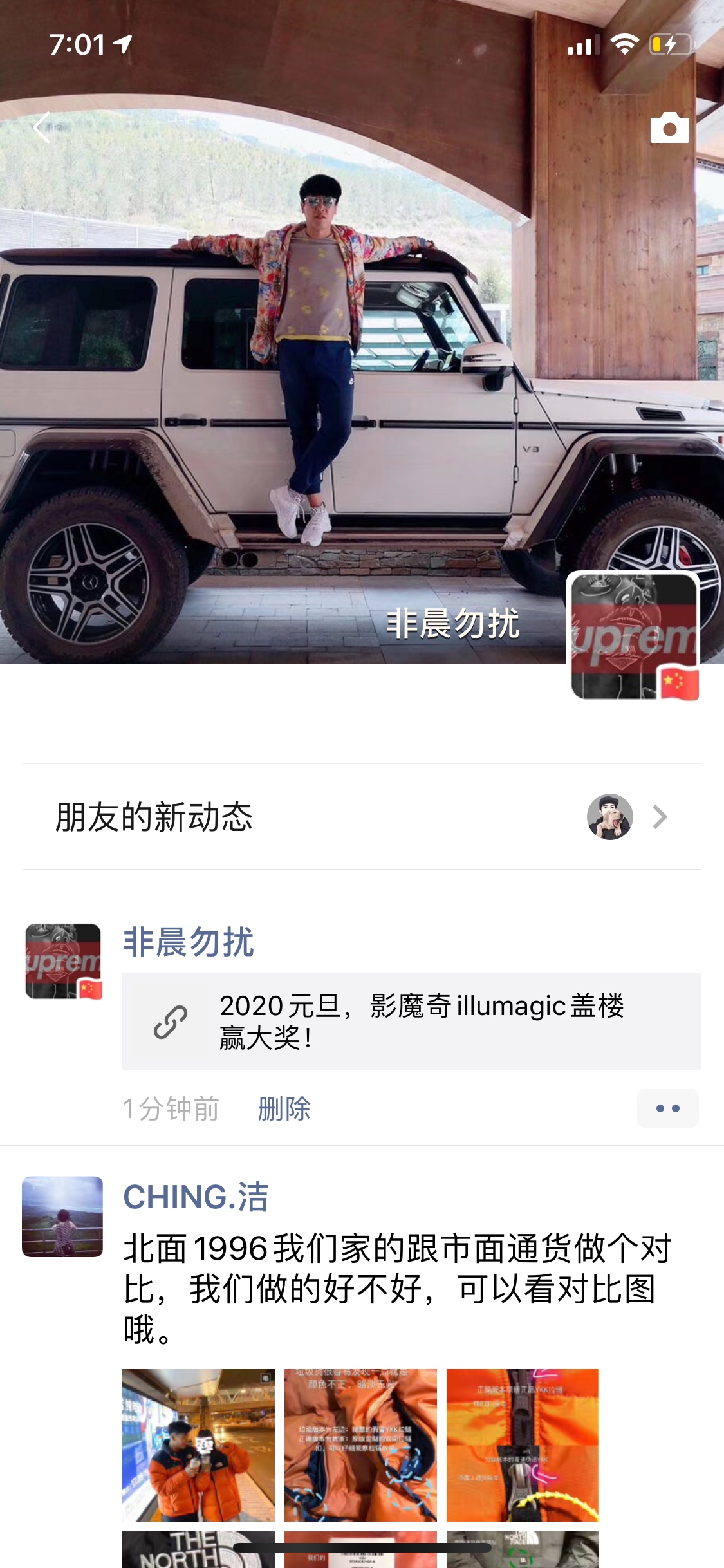Open CHING.洁's avatar
This screenshot has width=724, height=1568.
(x=63, y=1217)
